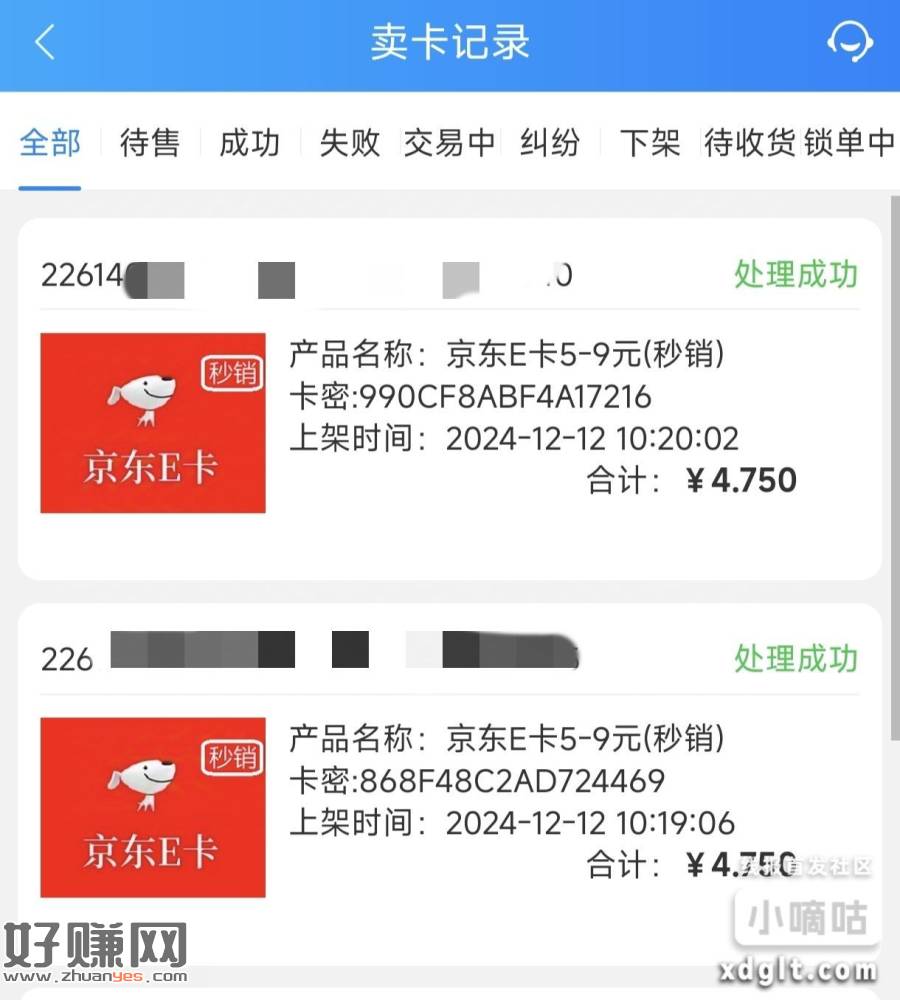The height and width of the screenshot is (1000, 900).
Task: Open the record listed at 10:20:02
Action: tap(450, 400)
